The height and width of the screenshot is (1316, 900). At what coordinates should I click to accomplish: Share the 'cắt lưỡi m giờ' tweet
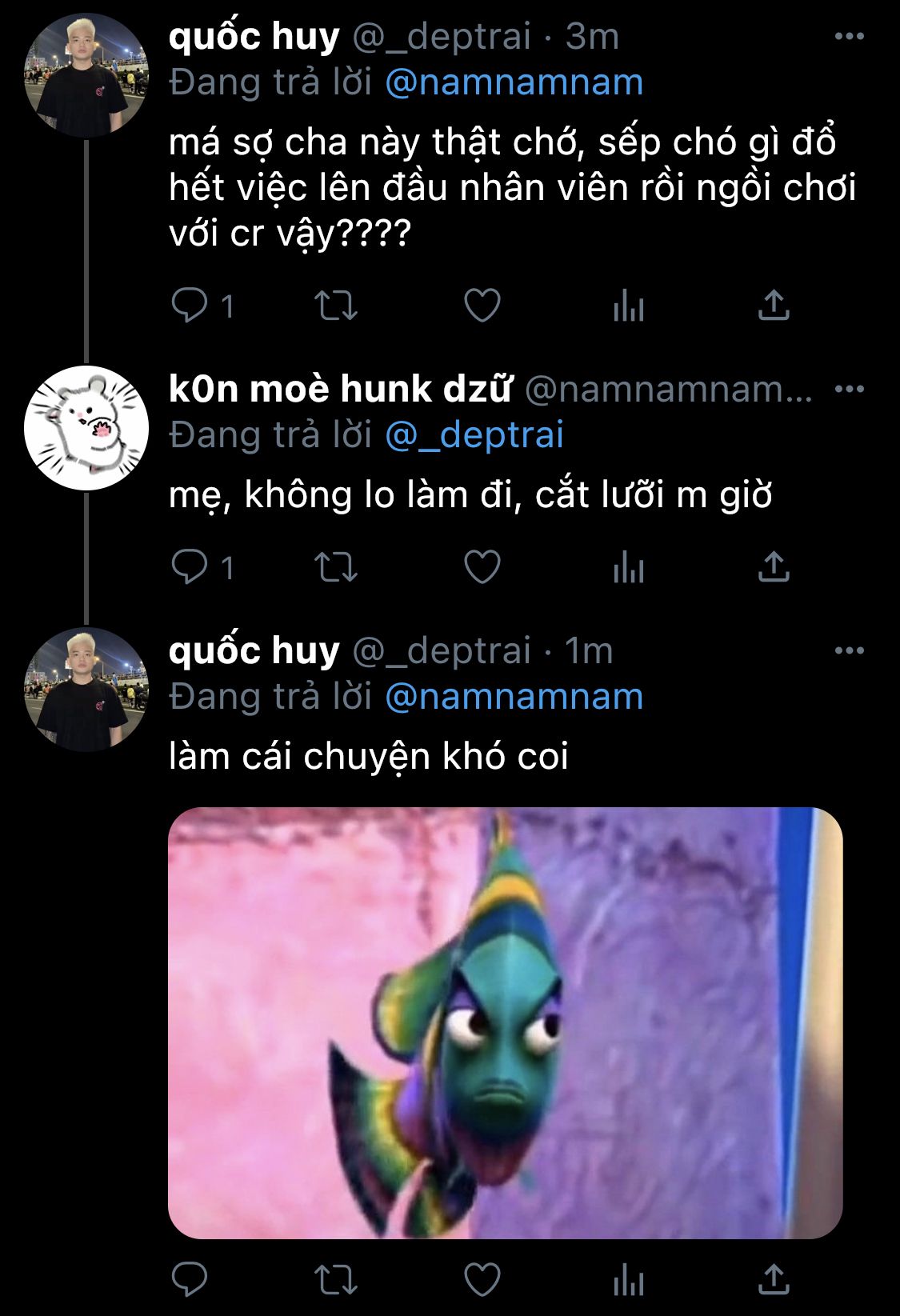(x=774, y=567)
